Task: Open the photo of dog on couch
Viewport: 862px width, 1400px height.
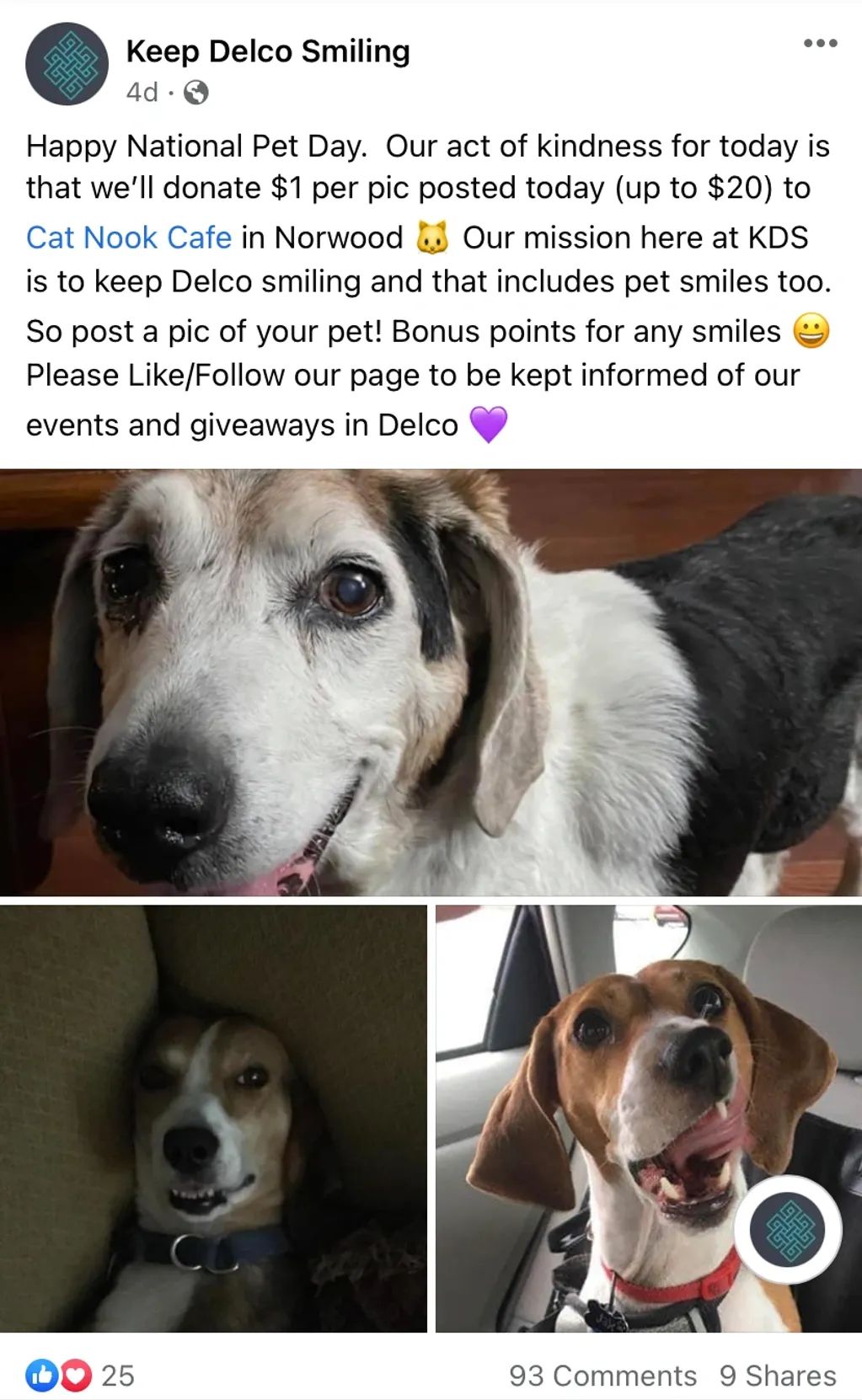Action: click(213, 1118)
